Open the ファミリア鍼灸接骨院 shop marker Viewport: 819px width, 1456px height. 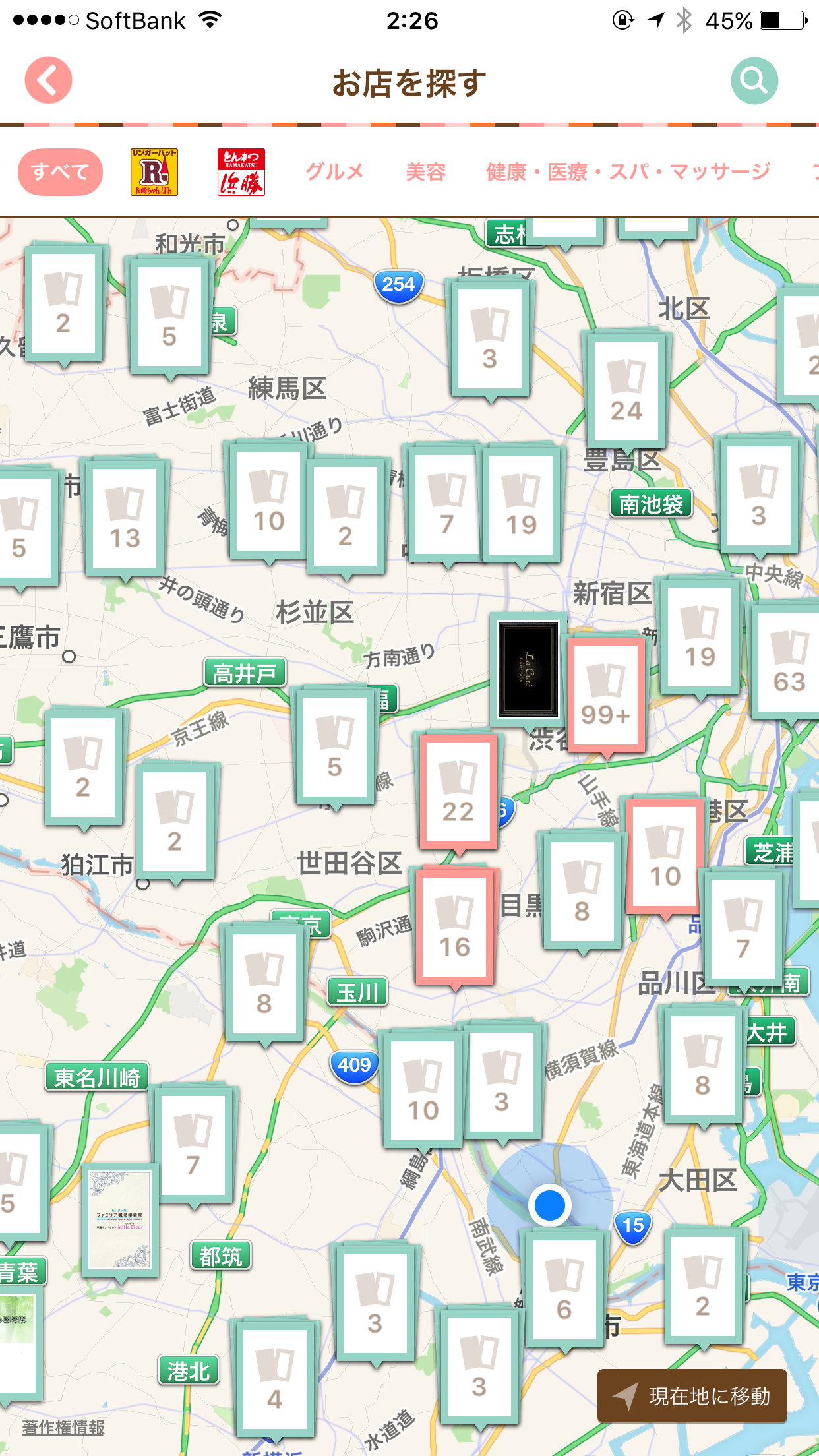coord(120,1220)
